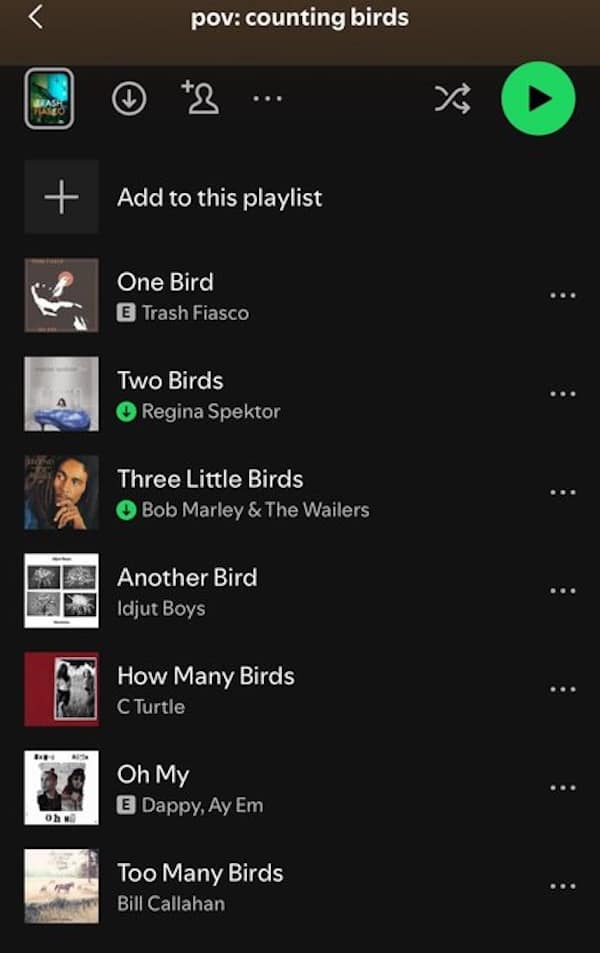Open Two Birds by Regina Spektor
The height and width of the screenshot is (953, 600).
[x=170, y=381]
